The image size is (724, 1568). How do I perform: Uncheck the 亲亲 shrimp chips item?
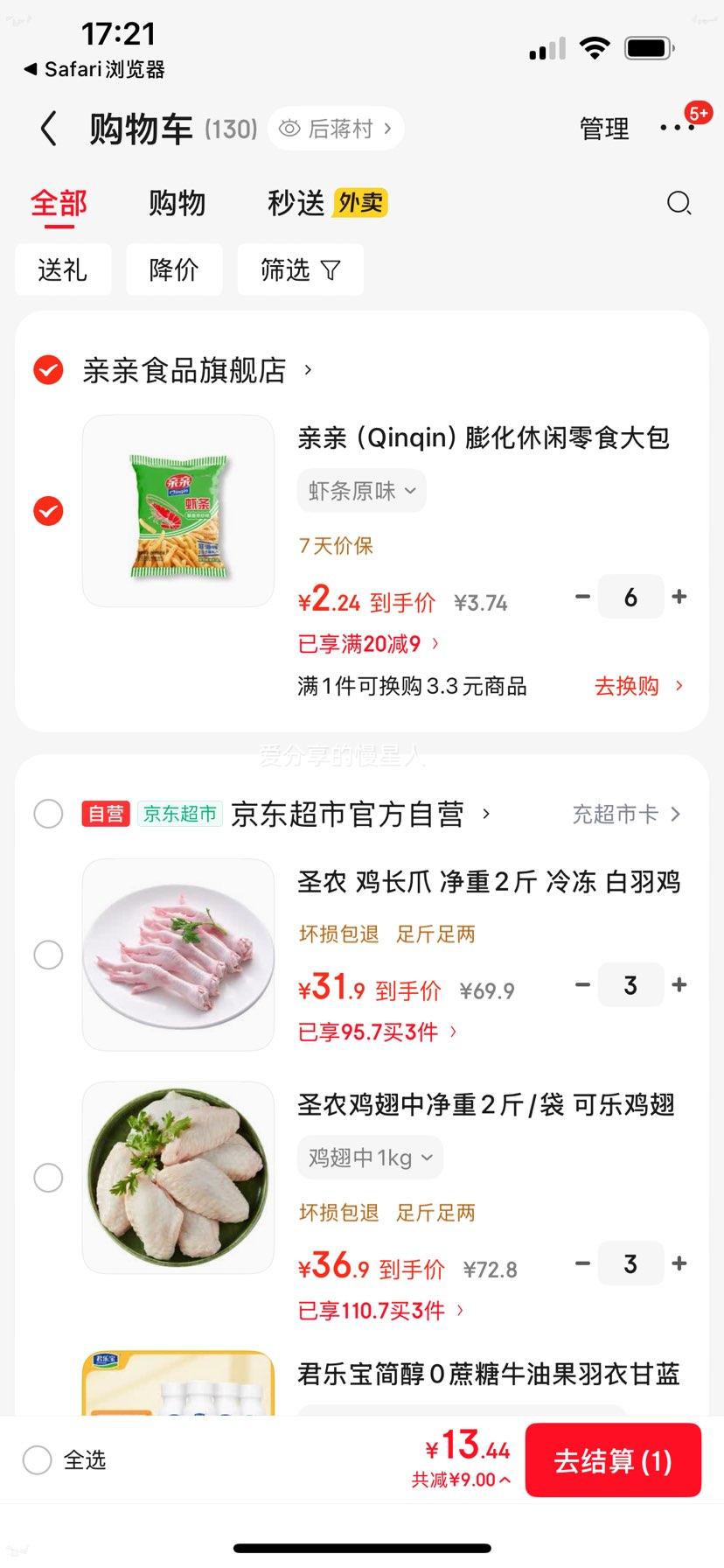[48, 511]
